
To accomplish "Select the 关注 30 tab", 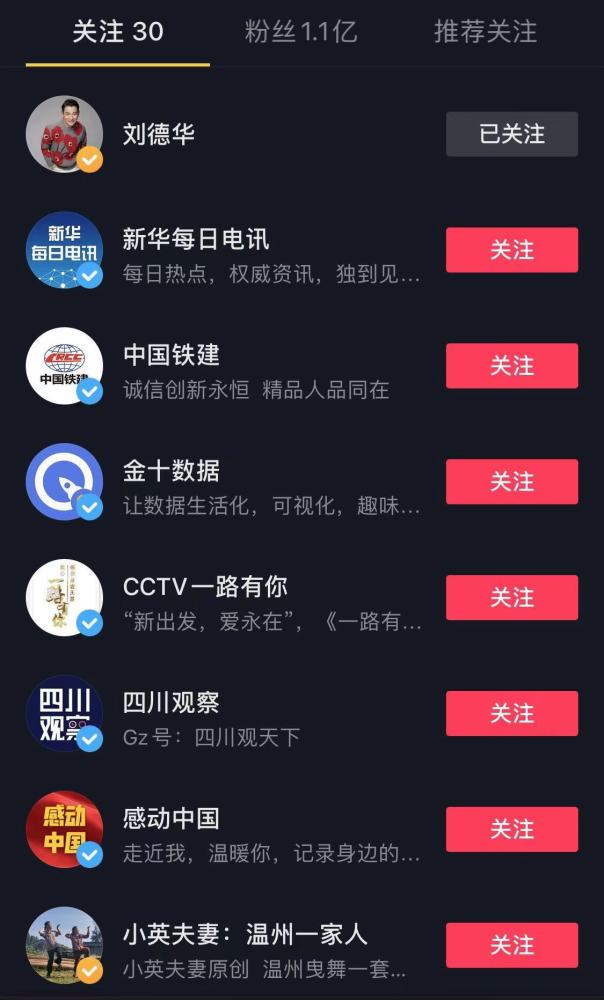I will pos(118,32).
